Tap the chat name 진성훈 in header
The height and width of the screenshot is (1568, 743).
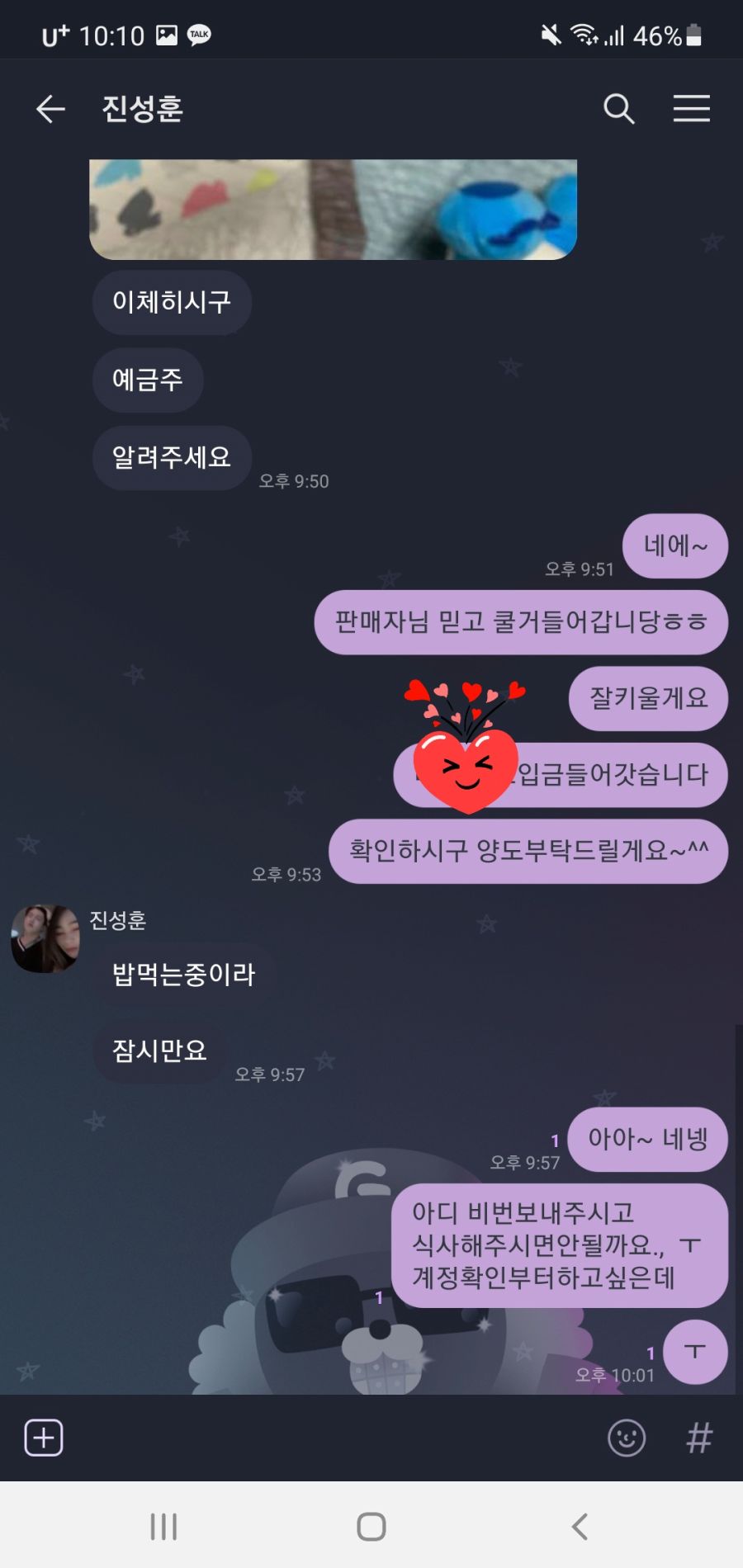pyautogui.click(x=142, y=108)
